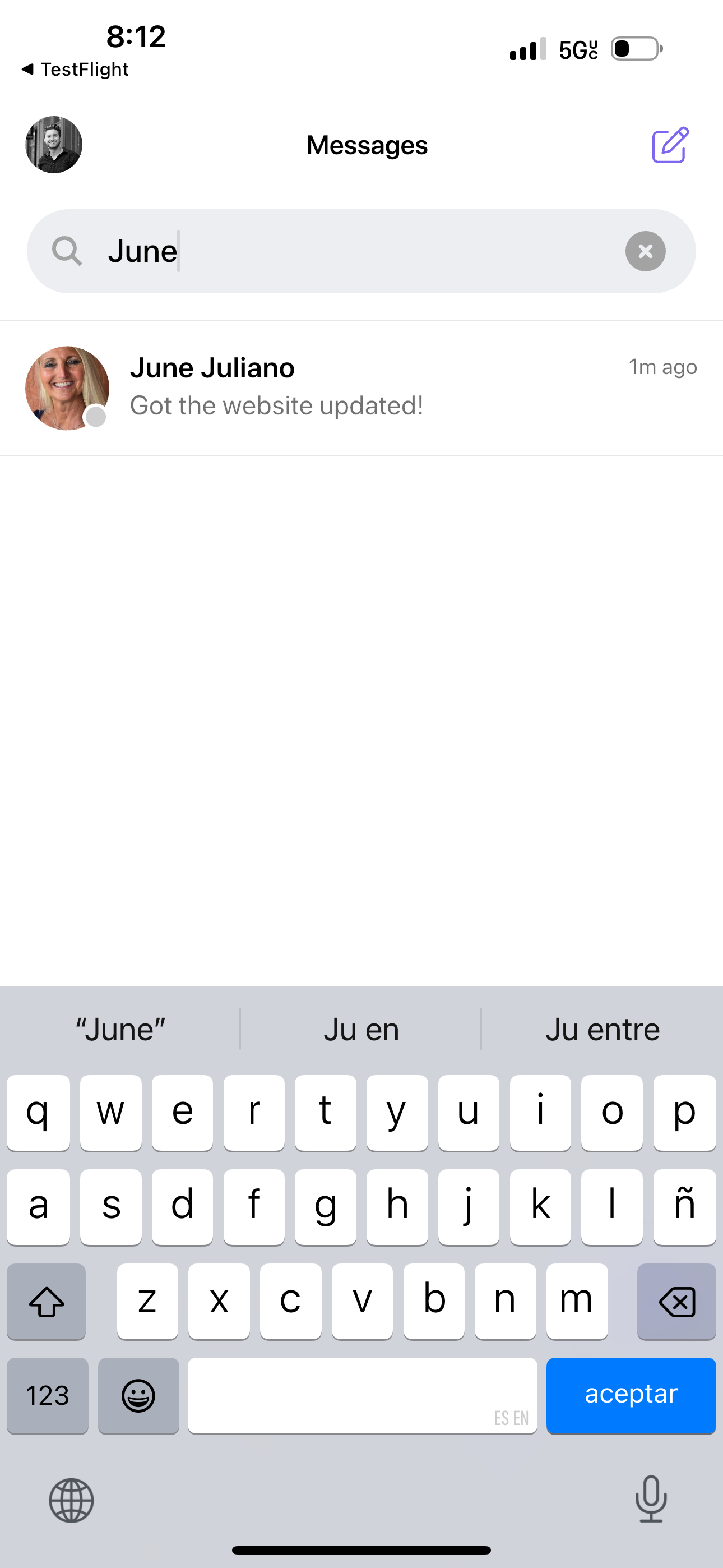Open the chat with June Juliano
This screenshot has width=723, height=1568.
361,388
